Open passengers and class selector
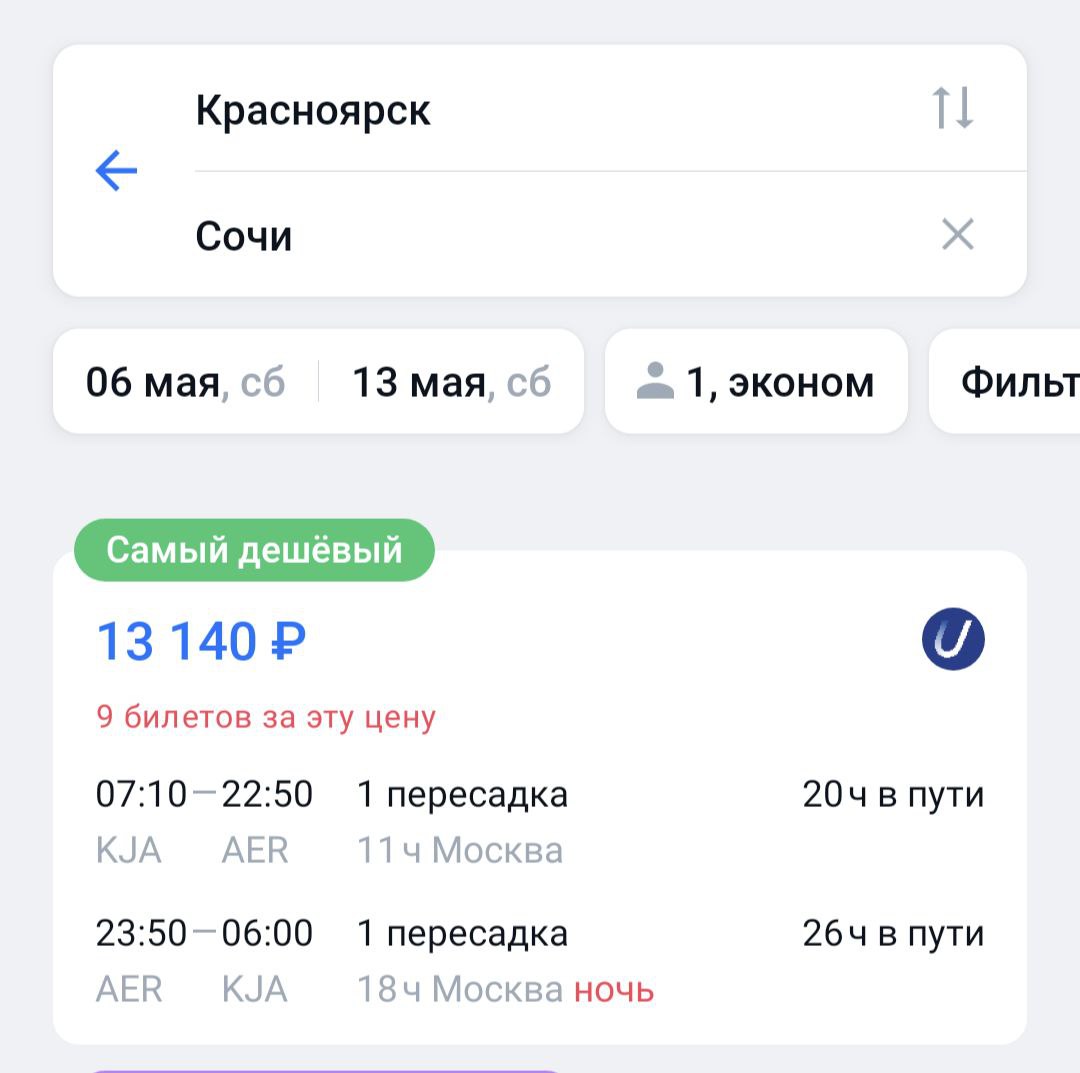The image size is (1080, 1073). pos(756,382)
